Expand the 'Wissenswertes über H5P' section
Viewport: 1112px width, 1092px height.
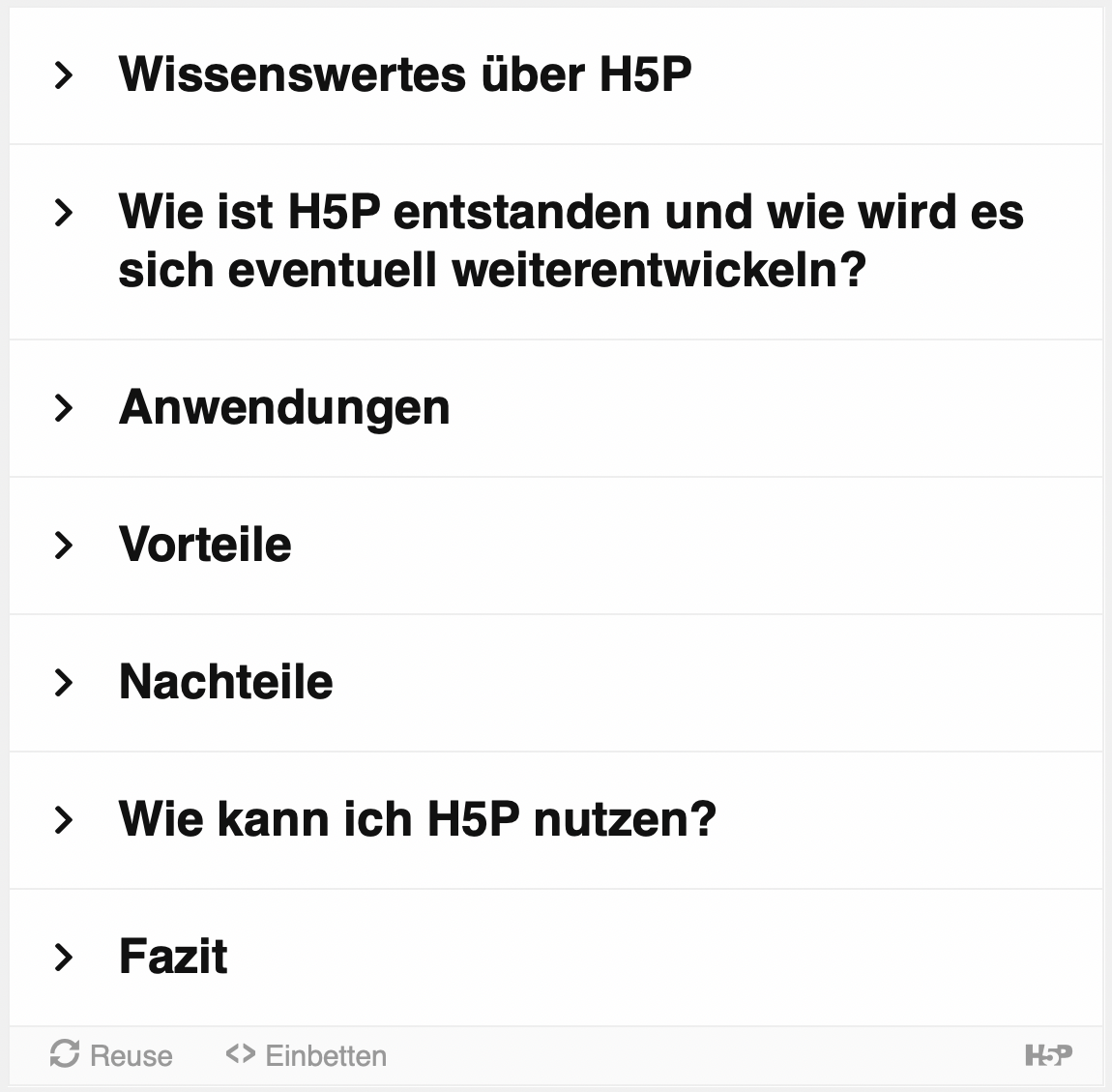pyautogui.click(x=404, y=74)
